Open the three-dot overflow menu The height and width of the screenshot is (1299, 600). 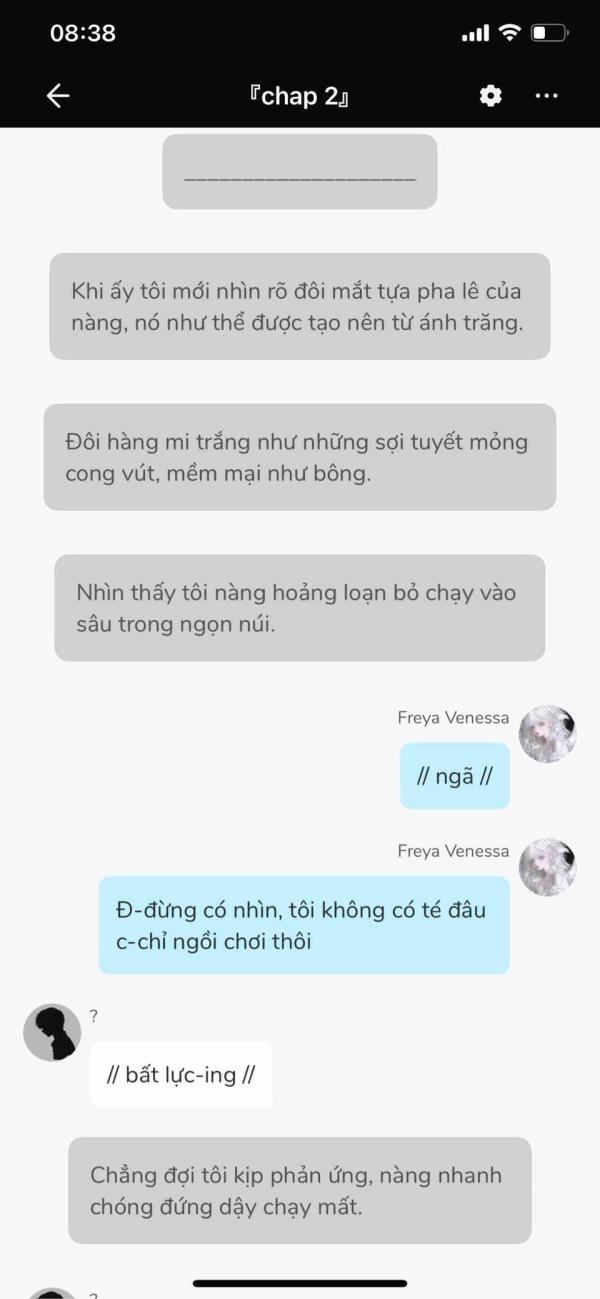[546, 95]
